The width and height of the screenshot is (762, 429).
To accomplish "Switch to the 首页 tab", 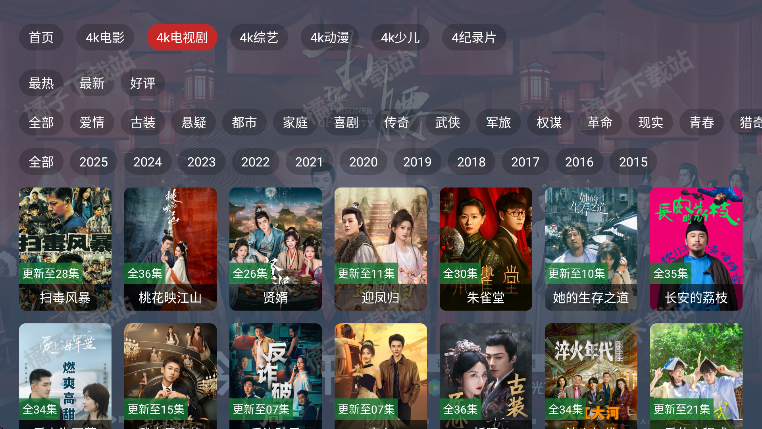I will click(41, 38).
